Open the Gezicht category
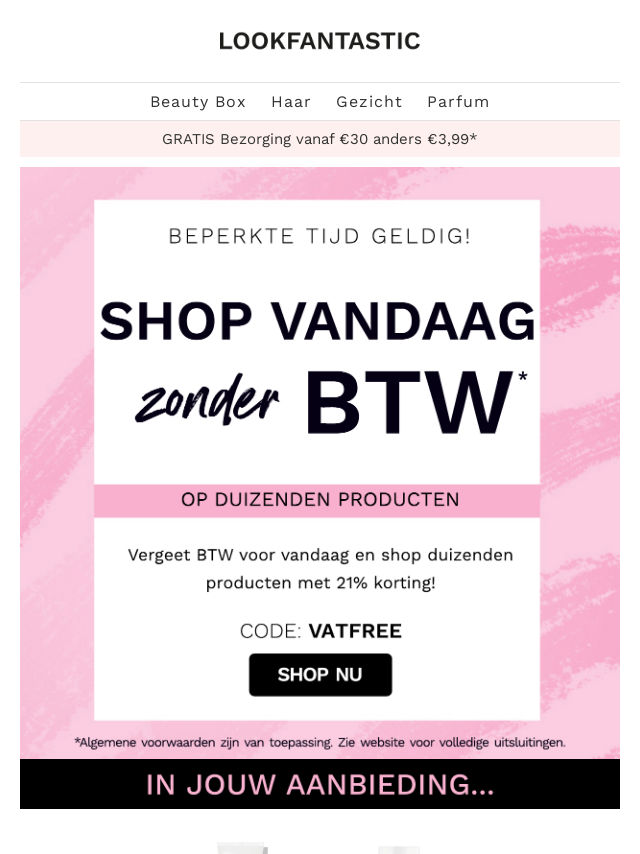The width and height of the screenshot is (640, 854). [369, 102]
